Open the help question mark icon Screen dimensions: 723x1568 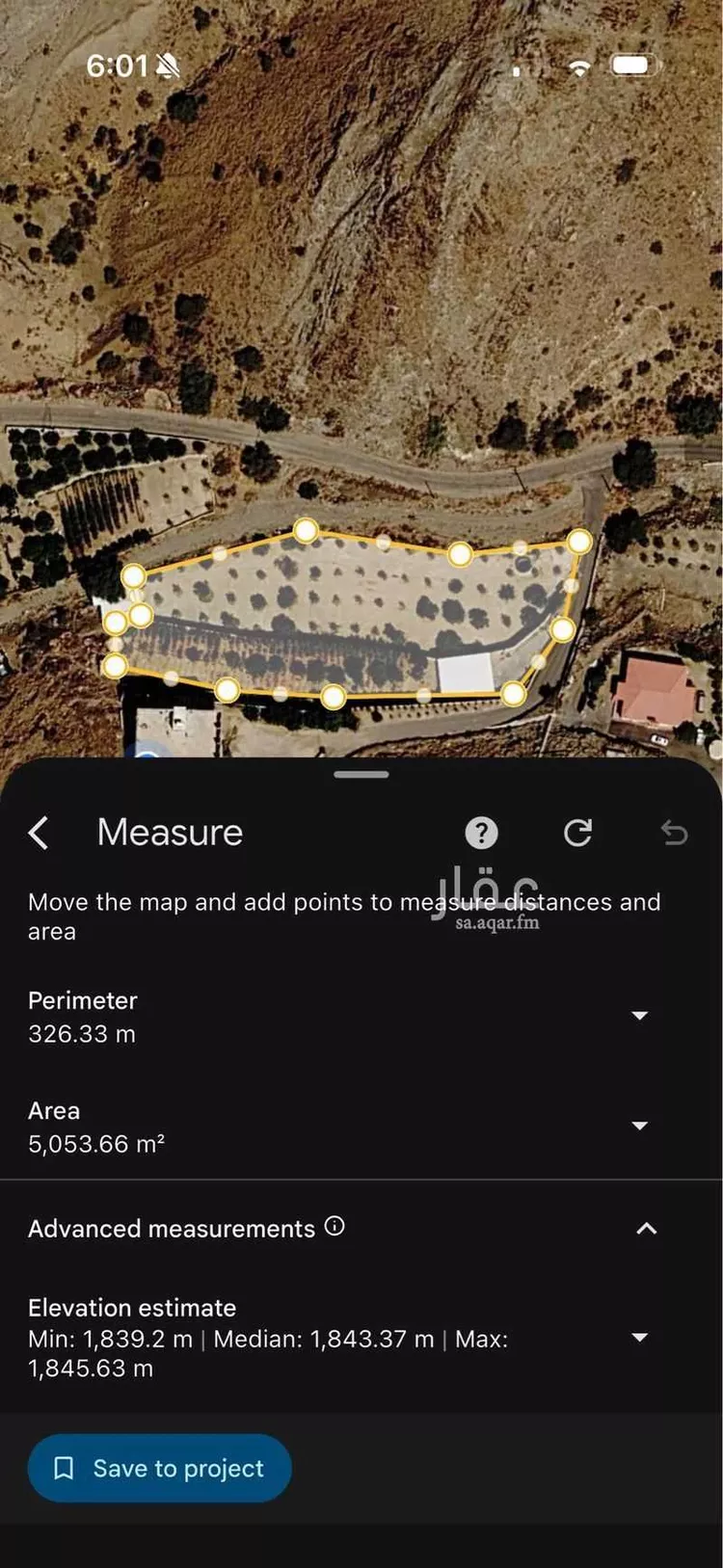[481, 833]
